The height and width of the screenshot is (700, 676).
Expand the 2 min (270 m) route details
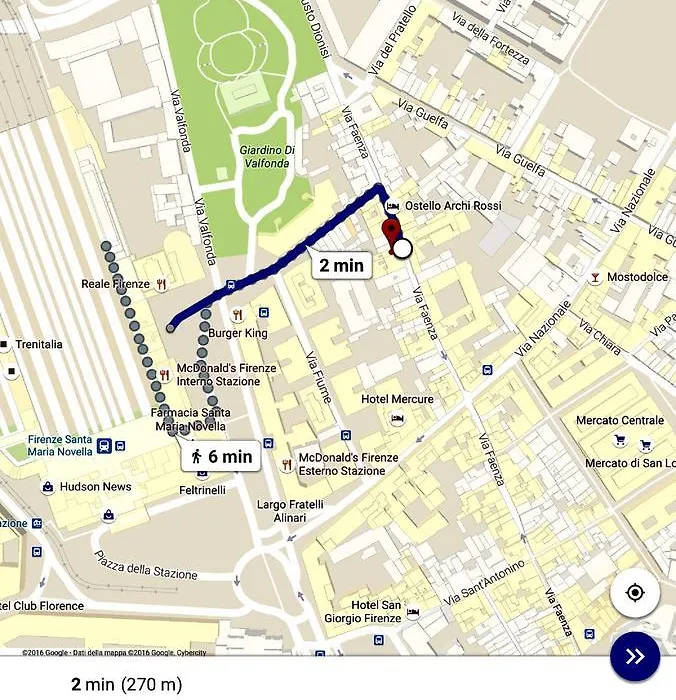coord(126,685)
